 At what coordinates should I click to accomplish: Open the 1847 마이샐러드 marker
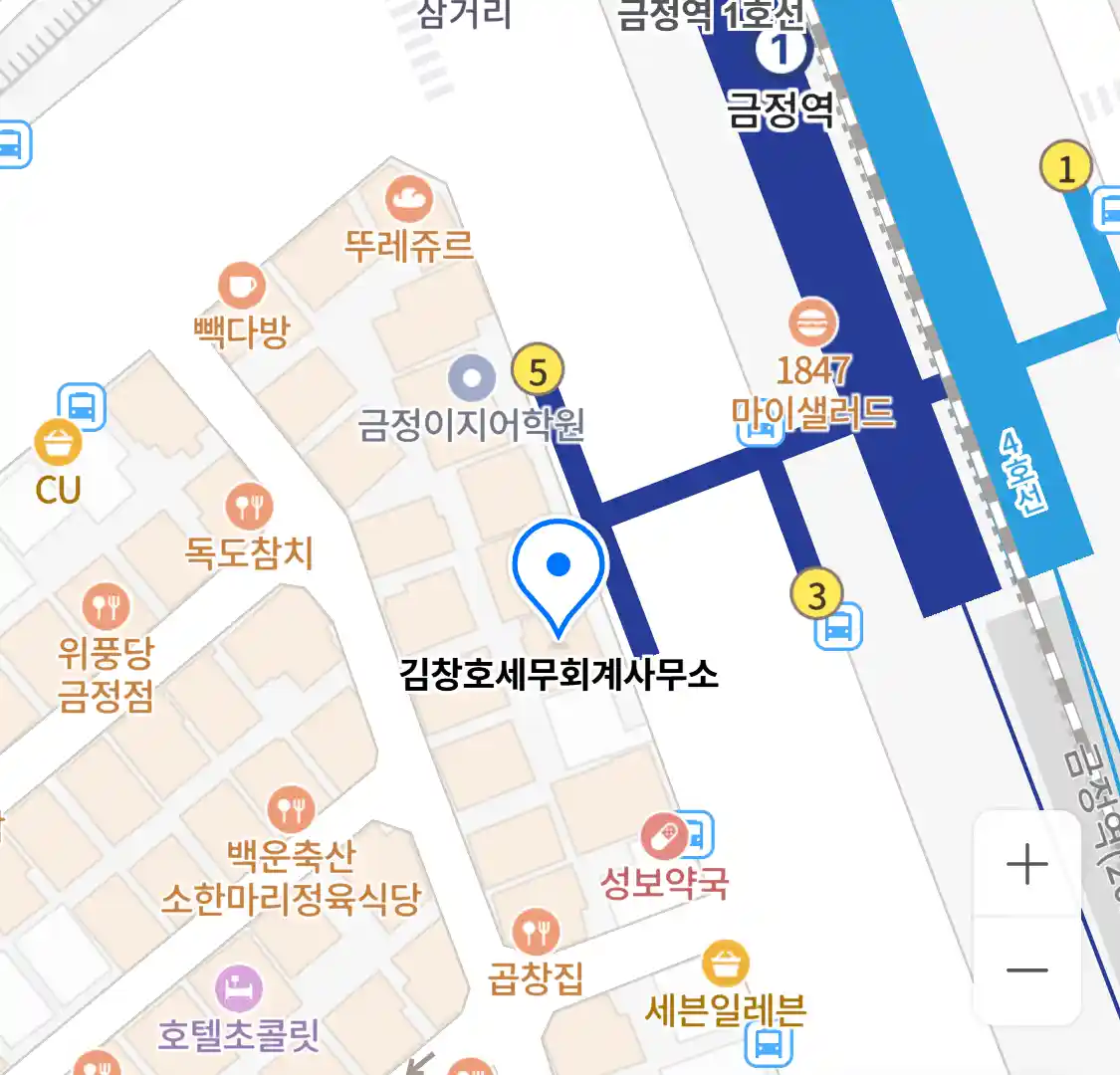tap(812, 322)
